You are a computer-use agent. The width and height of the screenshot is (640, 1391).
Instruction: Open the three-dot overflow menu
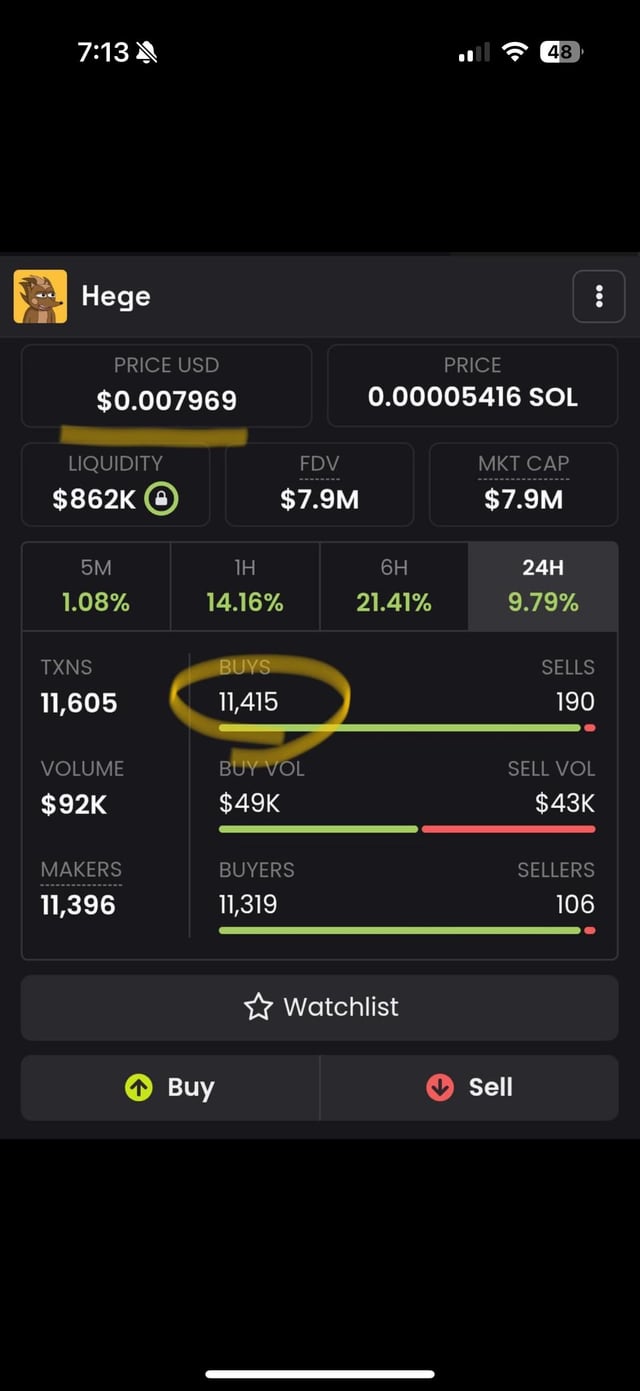coord(598,296)
